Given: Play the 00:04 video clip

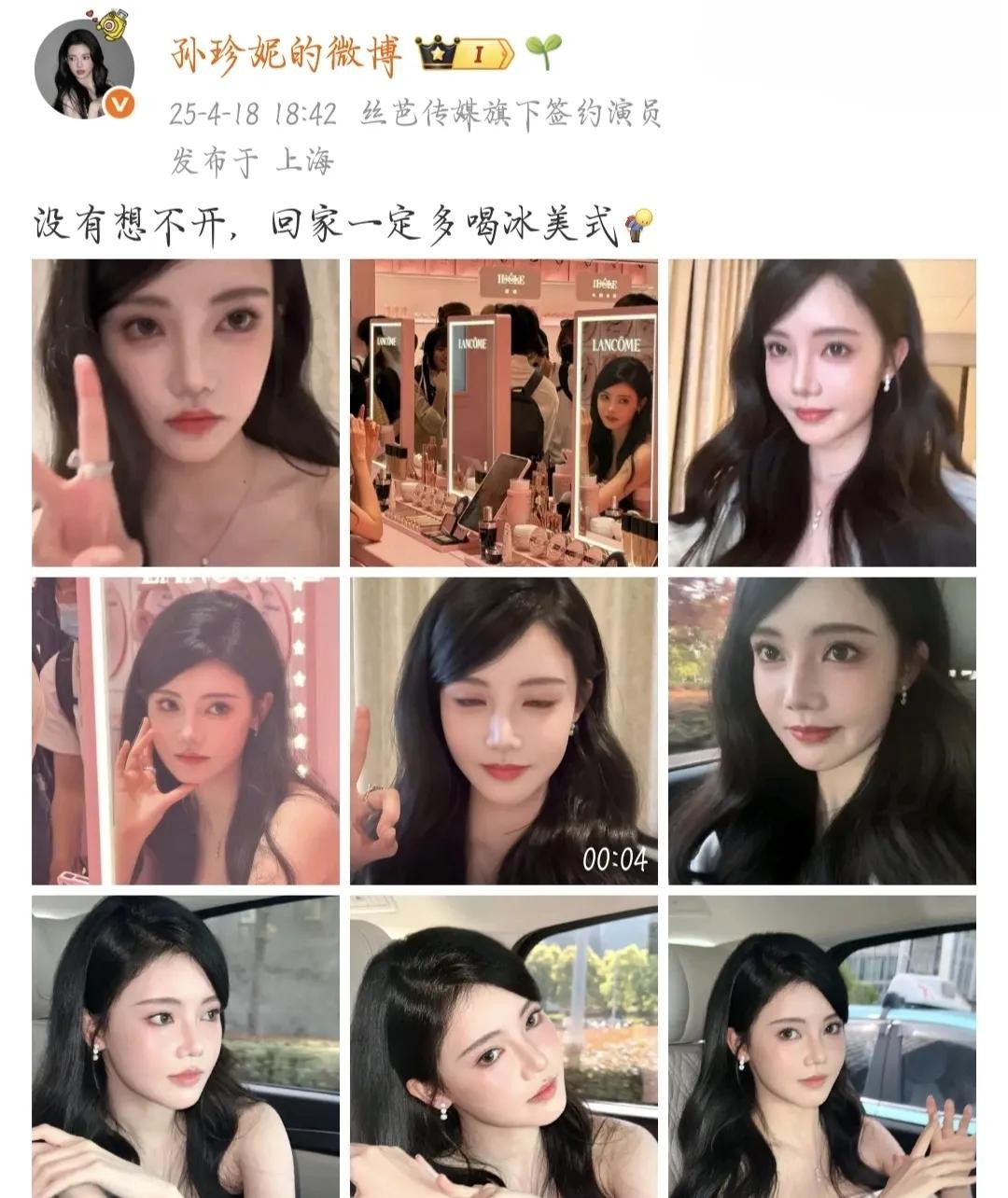Looking at the screenshot, I should coord(503,731).
